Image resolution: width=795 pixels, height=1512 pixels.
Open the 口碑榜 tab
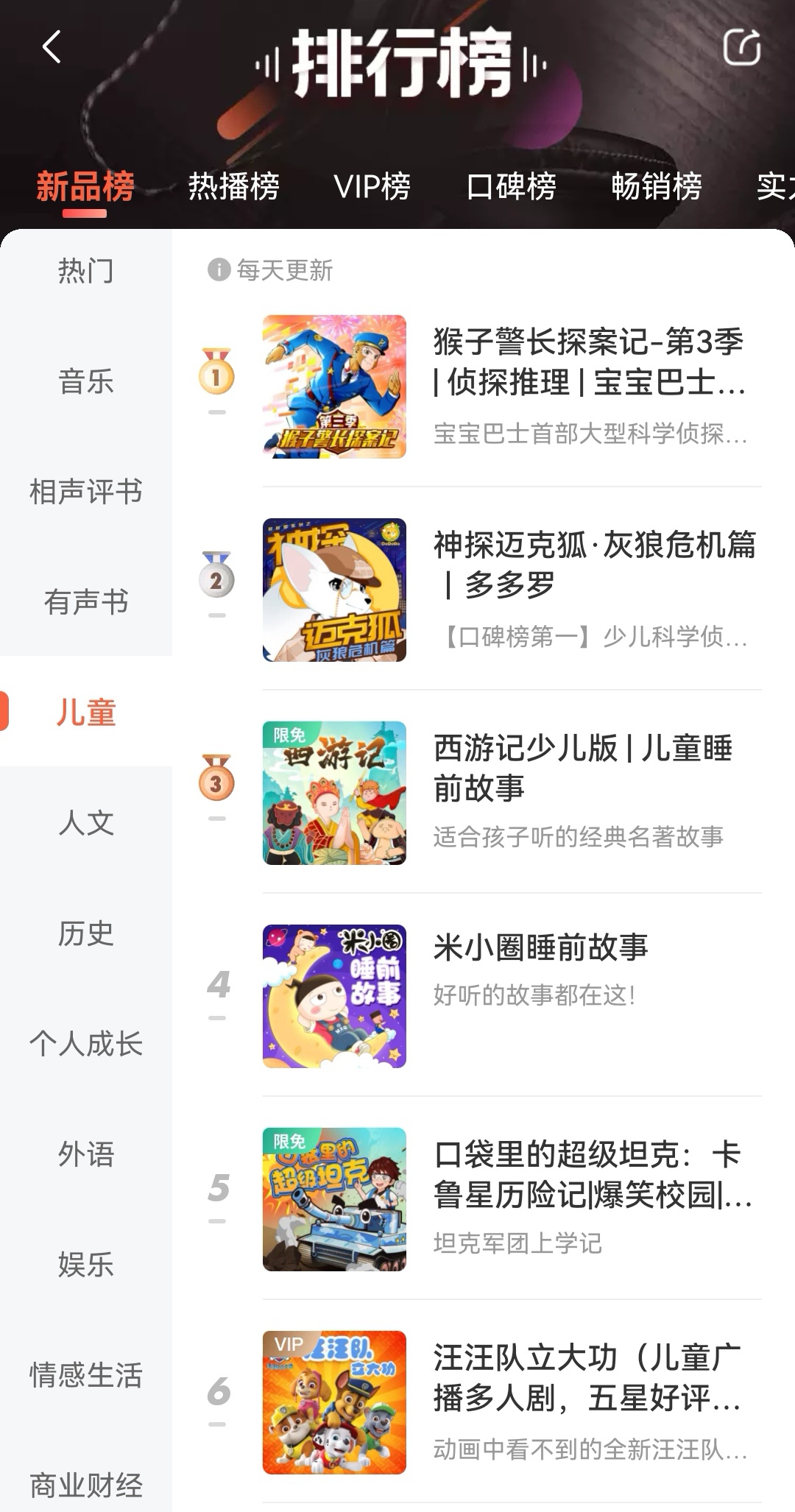click(x=511, y=186)
